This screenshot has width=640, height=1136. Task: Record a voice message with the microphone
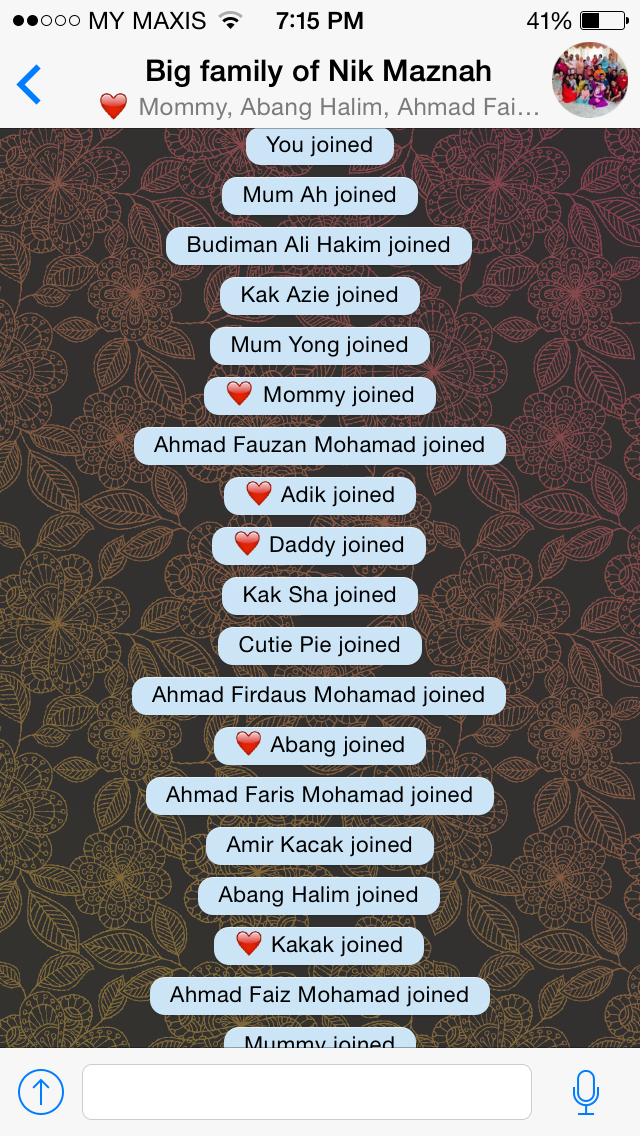coord(586,1092)
